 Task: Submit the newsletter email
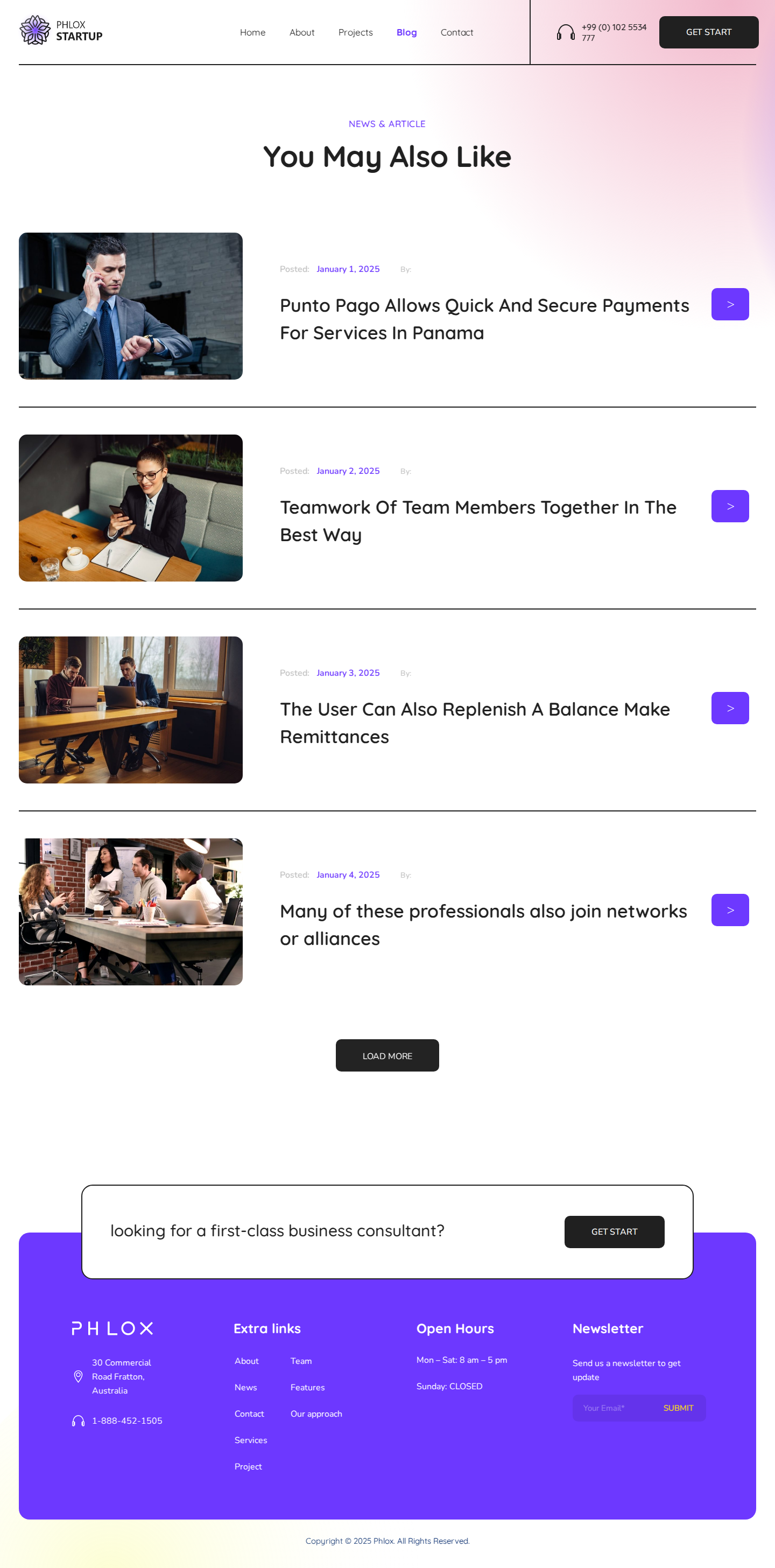(x=678, y=1408)
